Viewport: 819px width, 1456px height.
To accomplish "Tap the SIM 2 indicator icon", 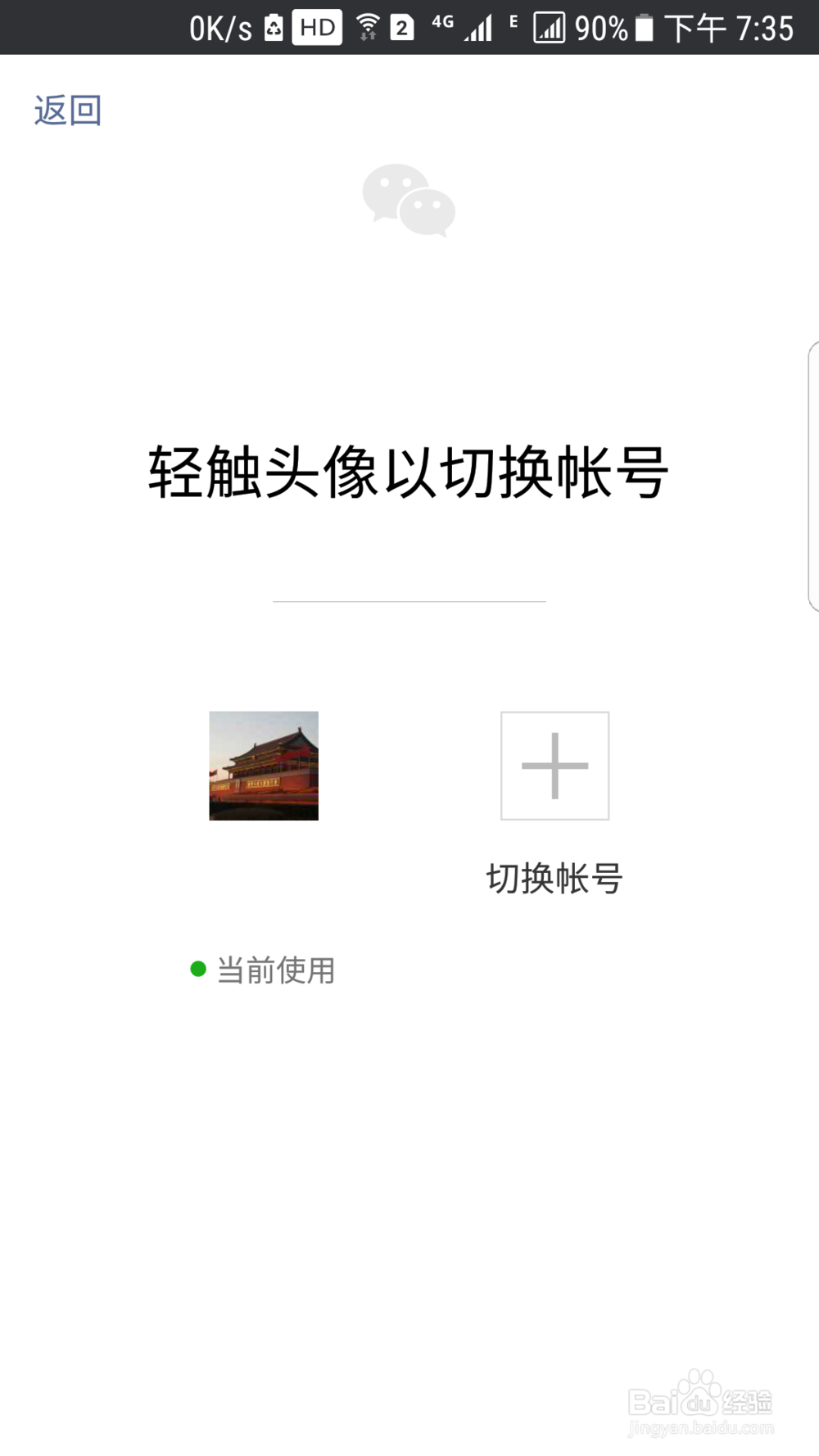I will 403,26.
